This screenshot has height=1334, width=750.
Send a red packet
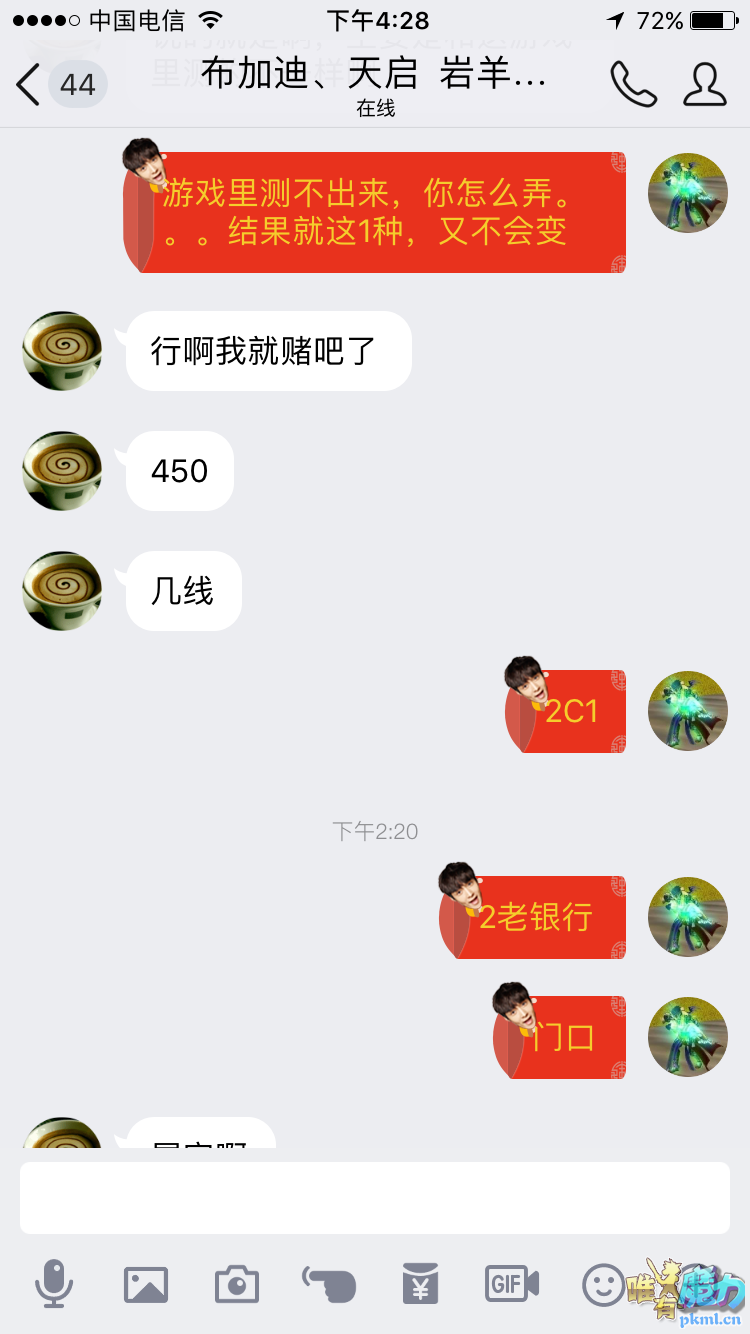coord(420,1284)
